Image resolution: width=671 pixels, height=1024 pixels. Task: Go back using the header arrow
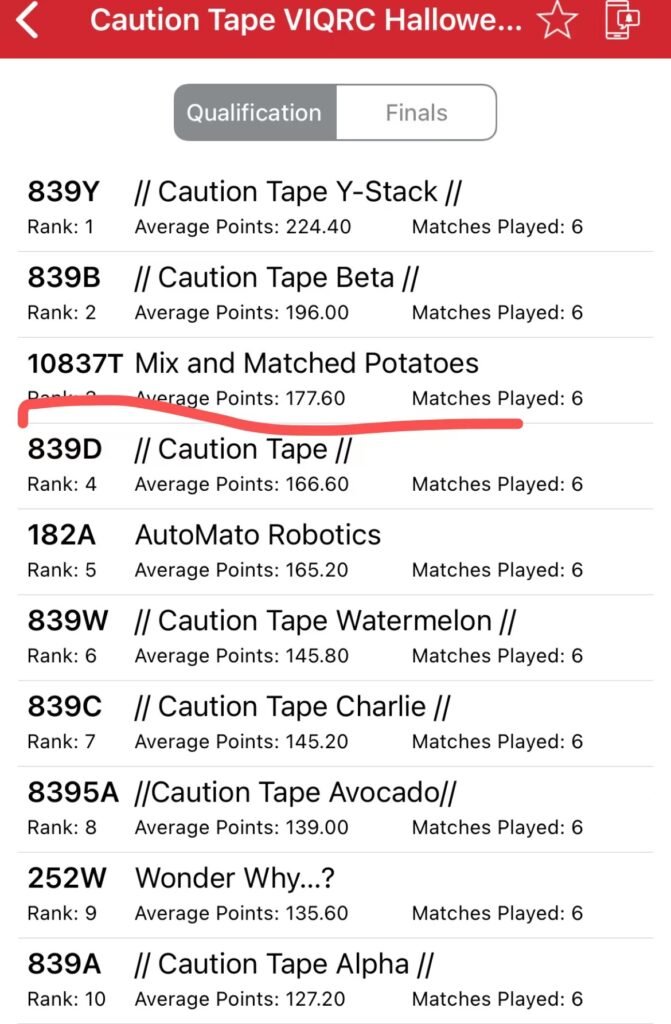click(x=28, y=21)
